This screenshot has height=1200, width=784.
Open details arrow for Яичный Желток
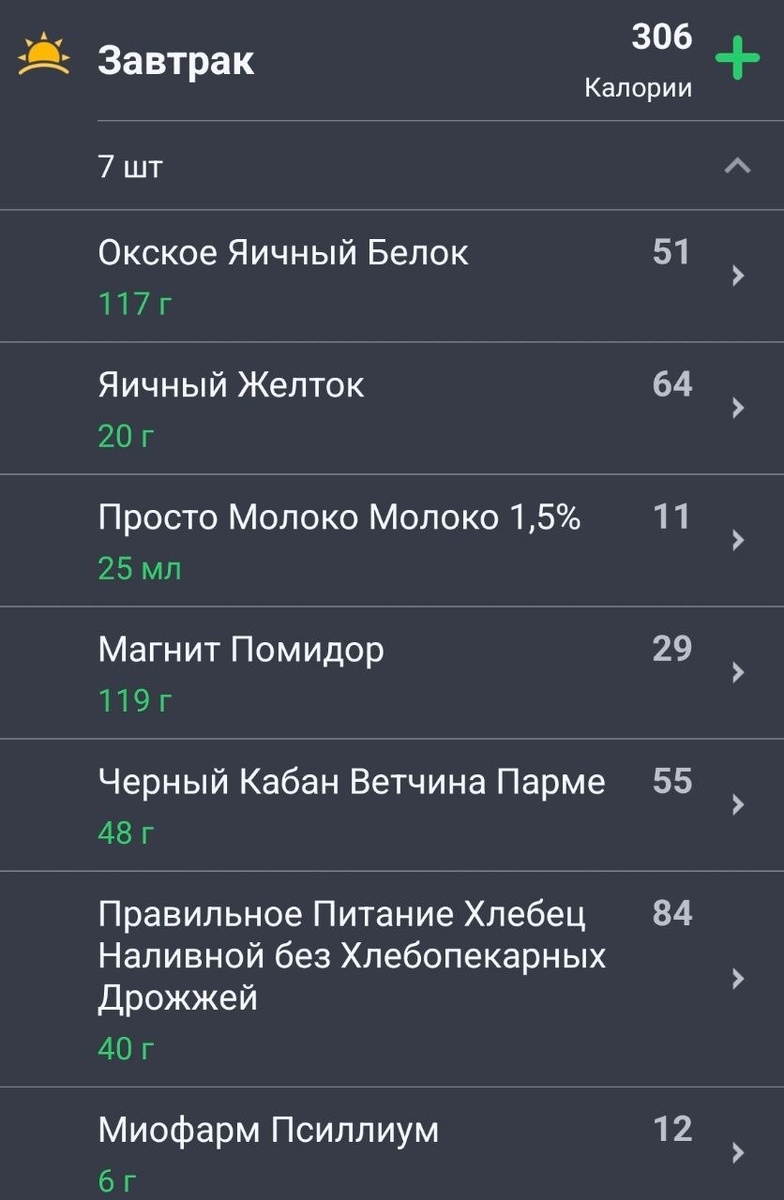pyautogui.click(x=736, y=408)
